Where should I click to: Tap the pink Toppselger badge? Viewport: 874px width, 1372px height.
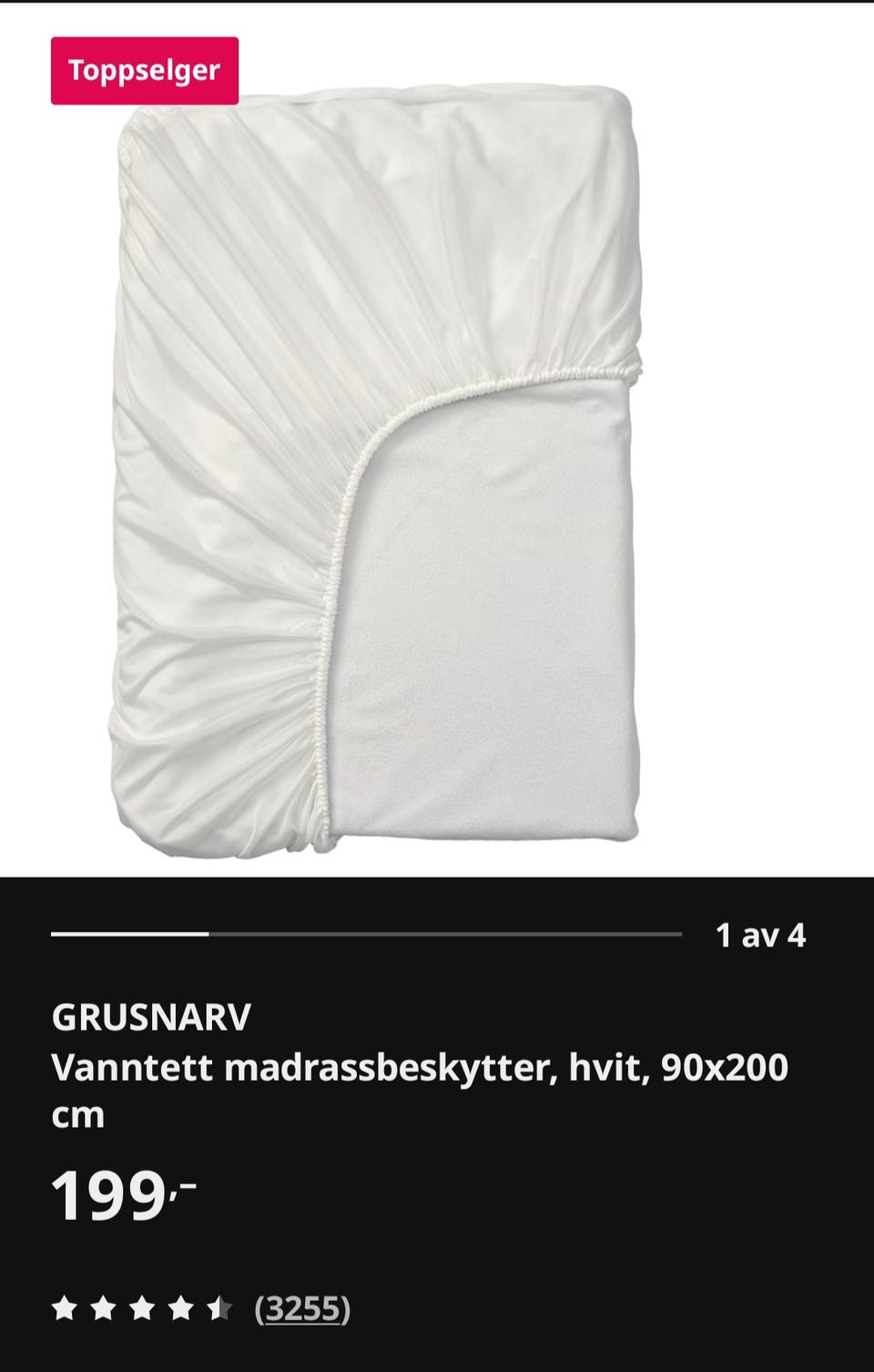point(145,69)
